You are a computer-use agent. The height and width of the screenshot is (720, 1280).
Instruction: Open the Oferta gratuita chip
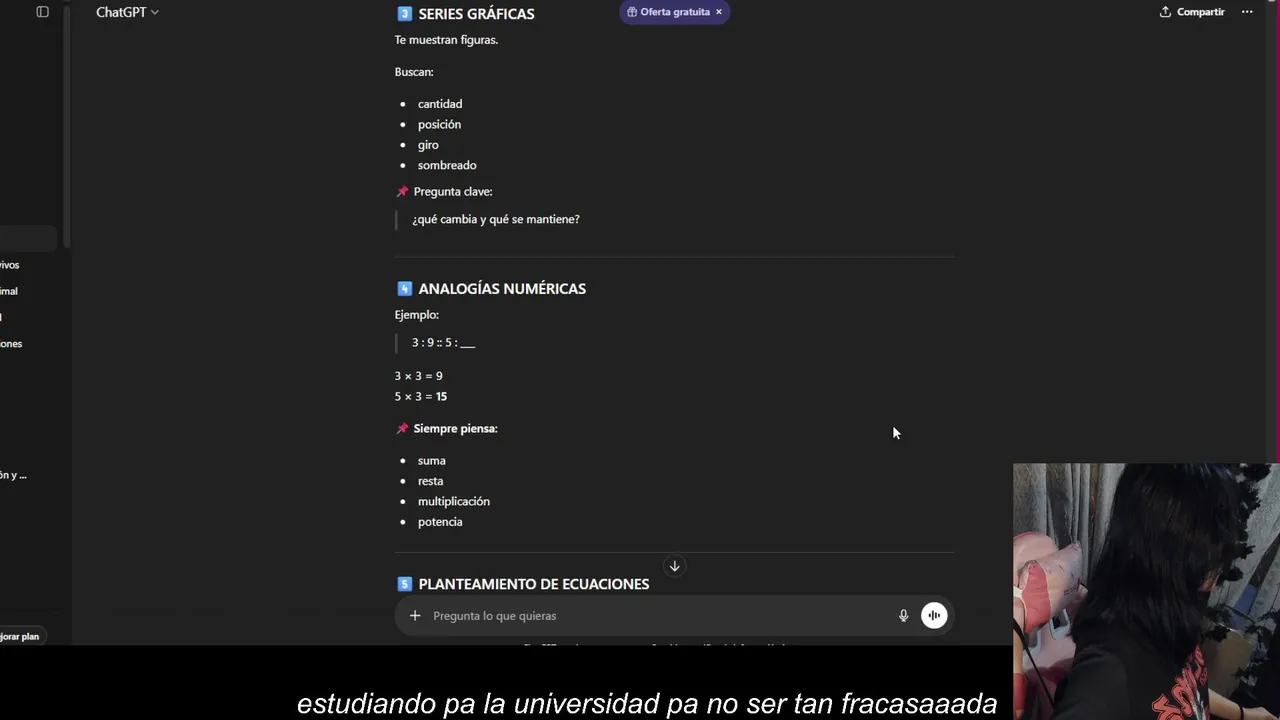click(667, 12)
